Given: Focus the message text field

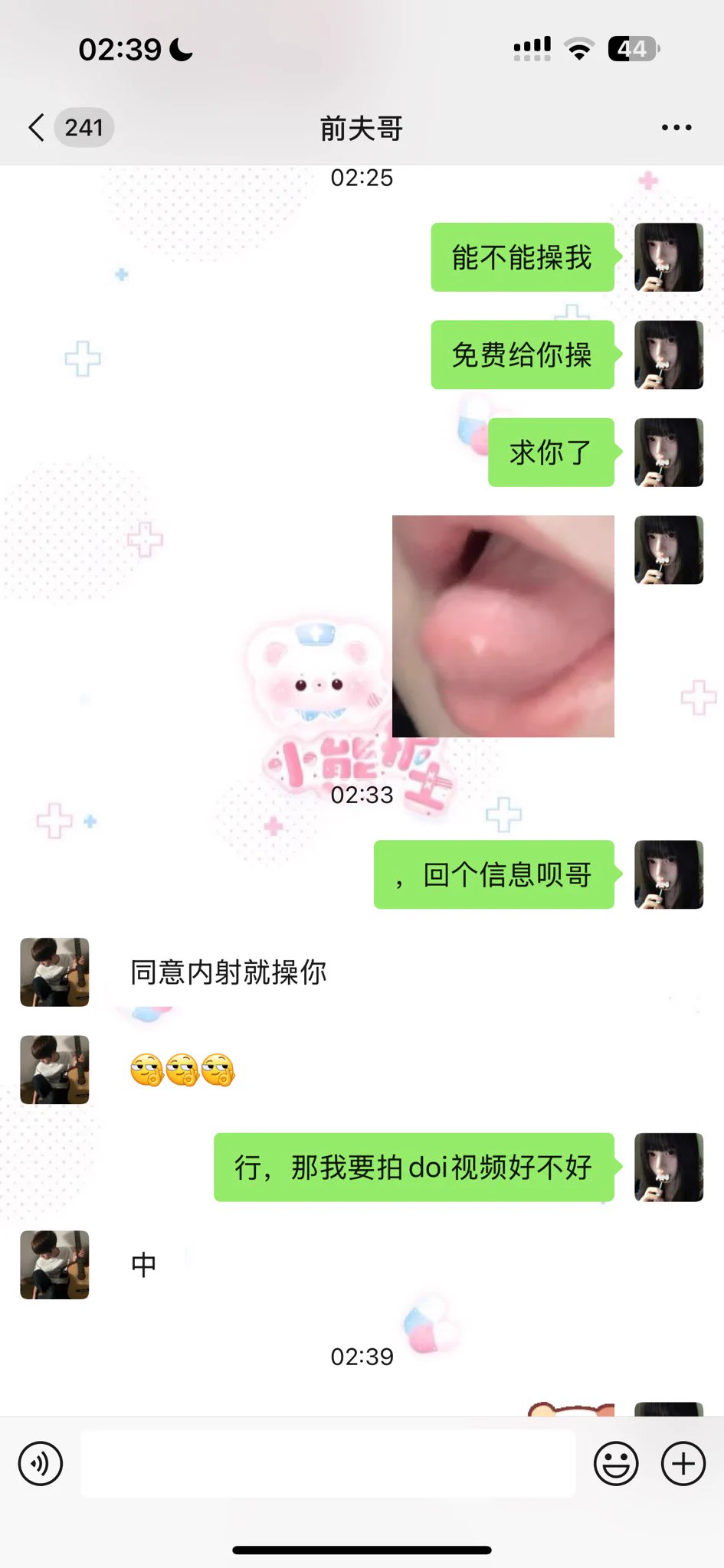Looking at the screenshot, I should (x=328, y=1463).
